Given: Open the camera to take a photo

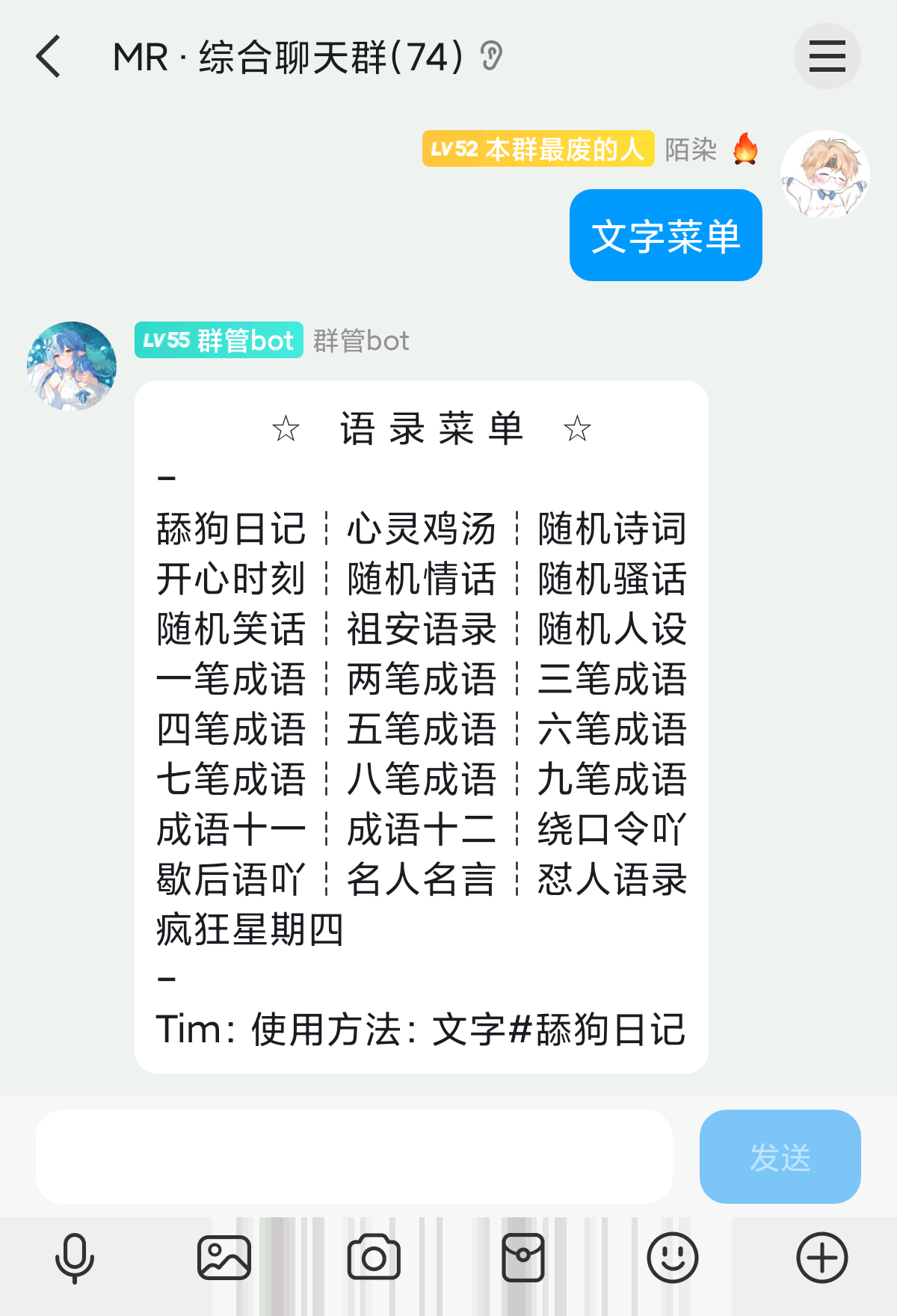Looking at the screenshot, I should (374, 1258).
